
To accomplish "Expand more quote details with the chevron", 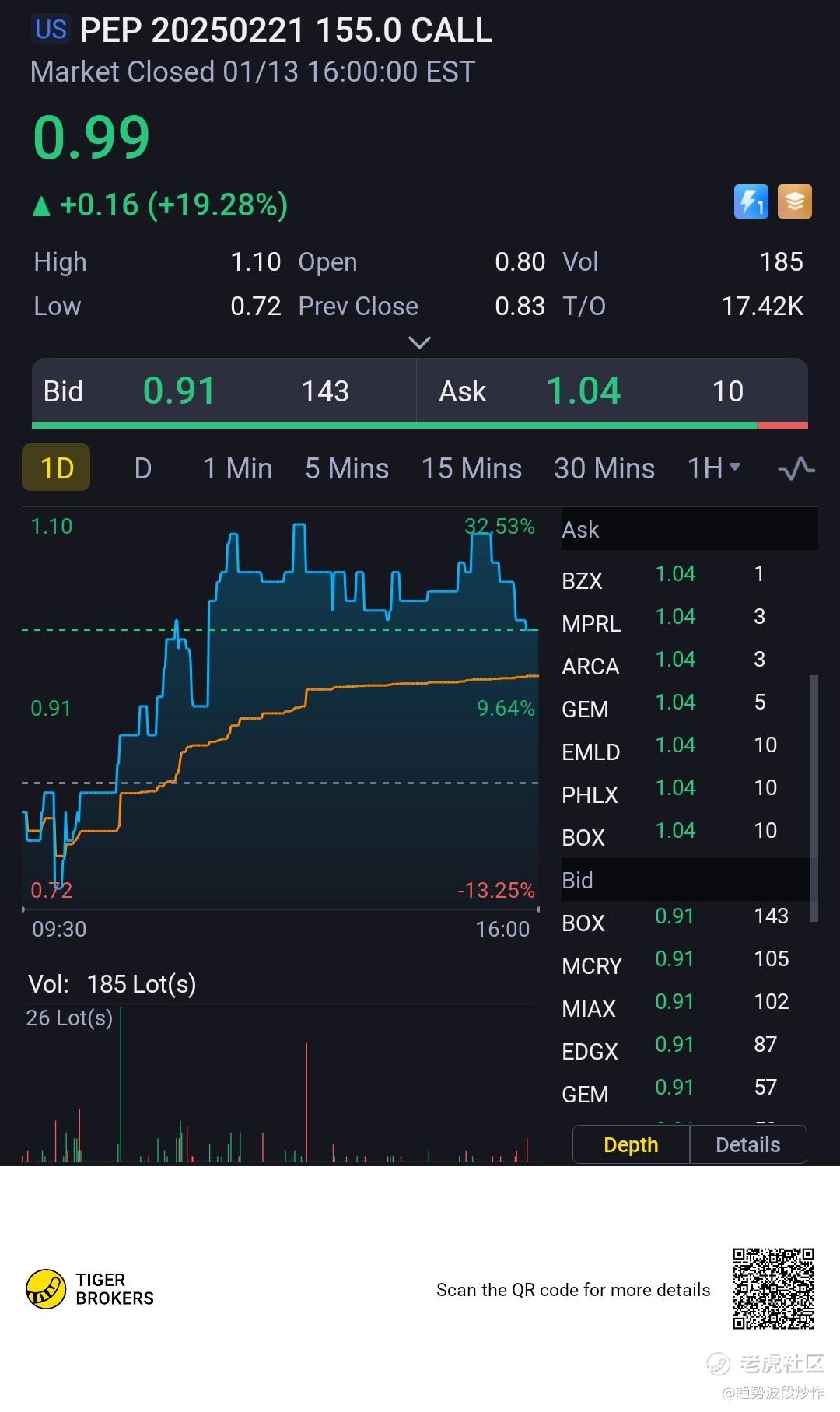I will coord(419,342).
